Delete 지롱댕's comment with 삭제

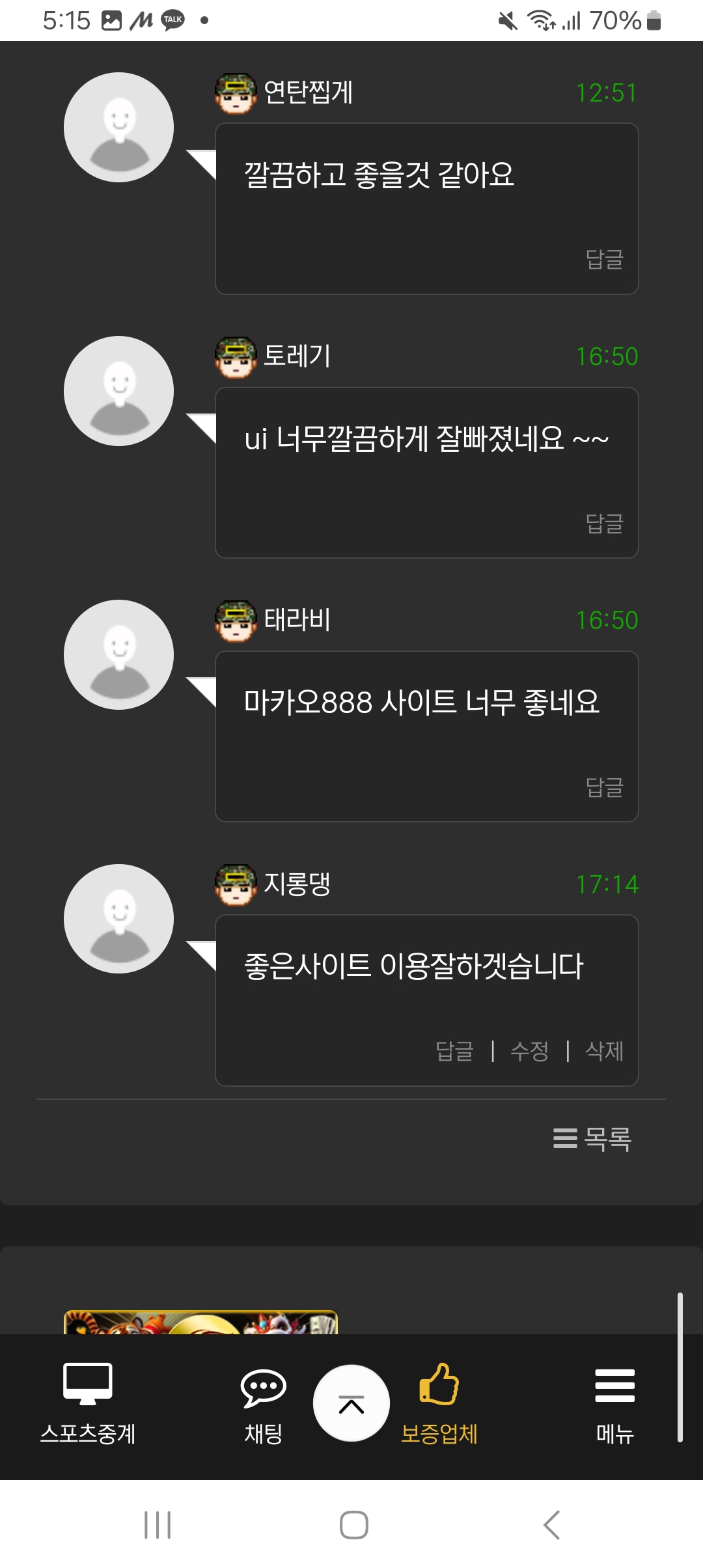(x=605, y=1051)
